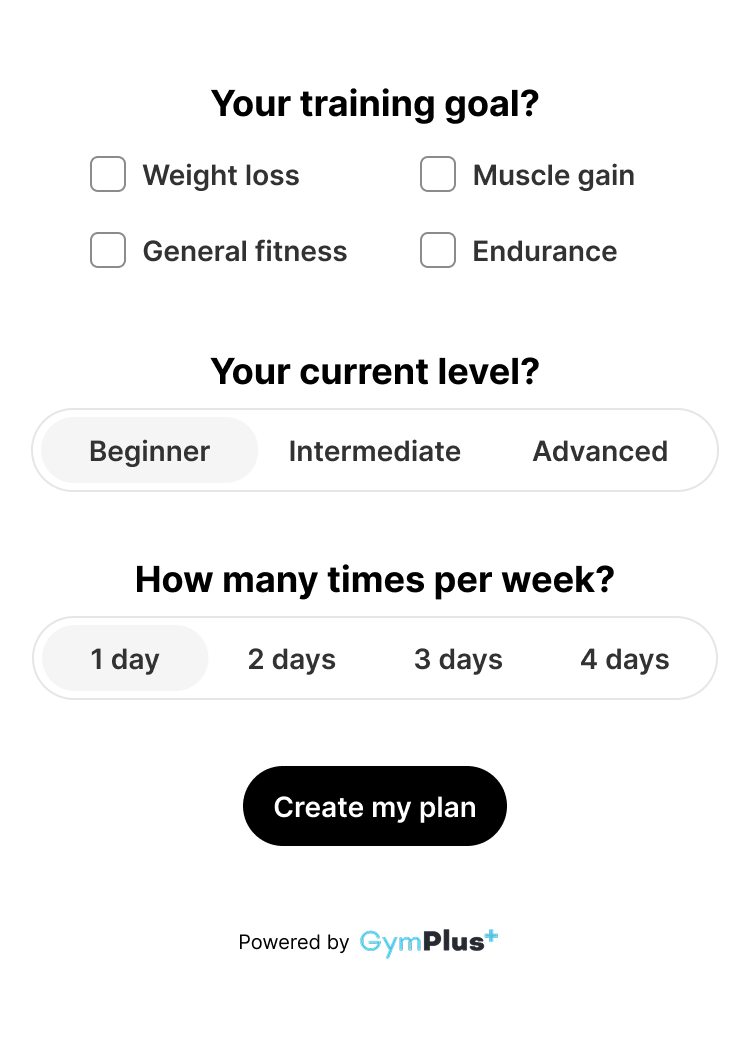Click the Create my plan button
This screenshot has width=750, height=1050.
click(374, 806)
